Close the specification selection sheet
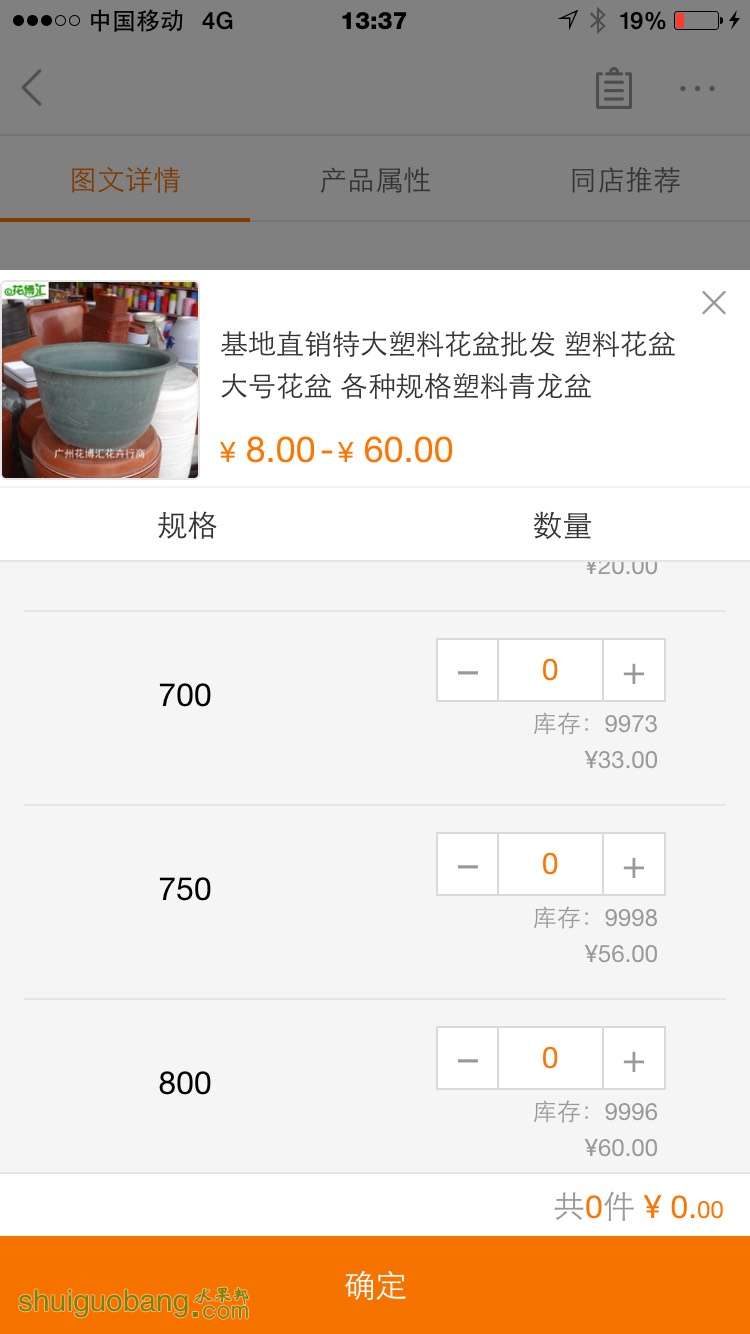Screen dimensions: 750x1334 tap(713, 303)
